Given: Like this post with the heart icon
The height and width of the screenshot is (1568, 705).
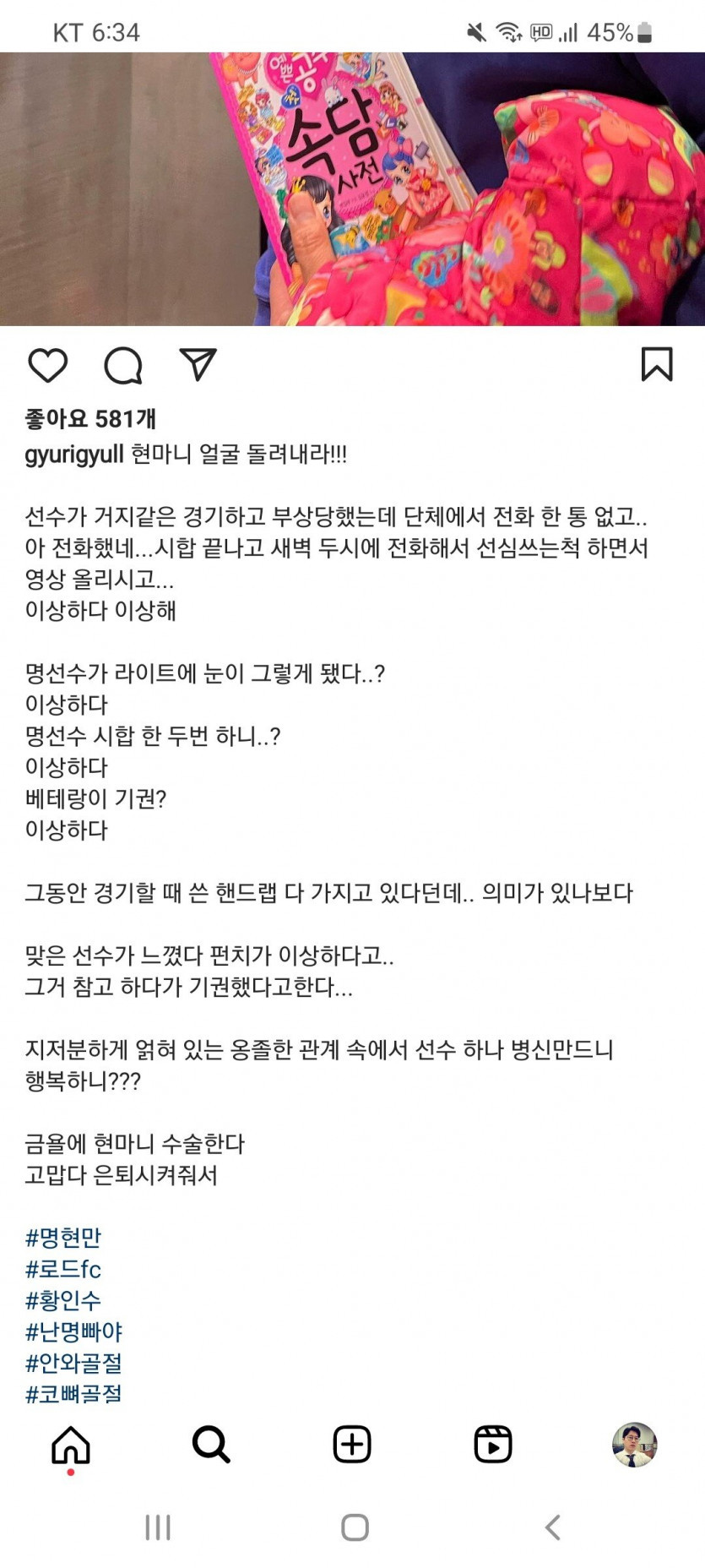Looking at the screenshot, I should click(x=48, y=365).
